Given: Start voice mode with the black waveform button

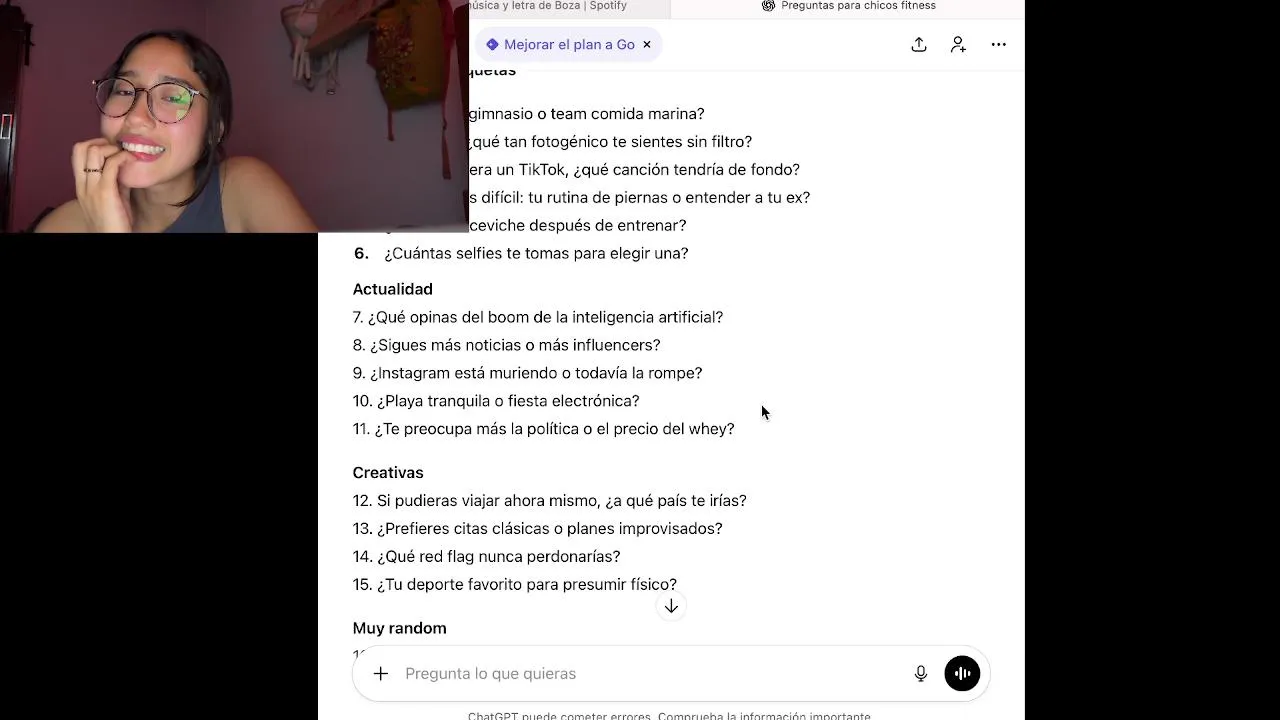Looking at the screenshot, I should [962, 673].
